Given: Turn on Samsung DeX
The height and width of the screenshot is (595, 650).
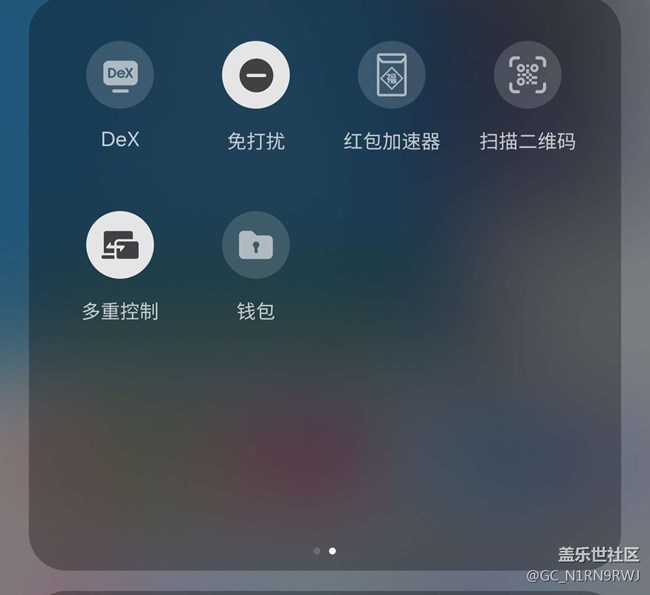Looking at the screenshot, I should pyautogui.click(x=120, y=75).
